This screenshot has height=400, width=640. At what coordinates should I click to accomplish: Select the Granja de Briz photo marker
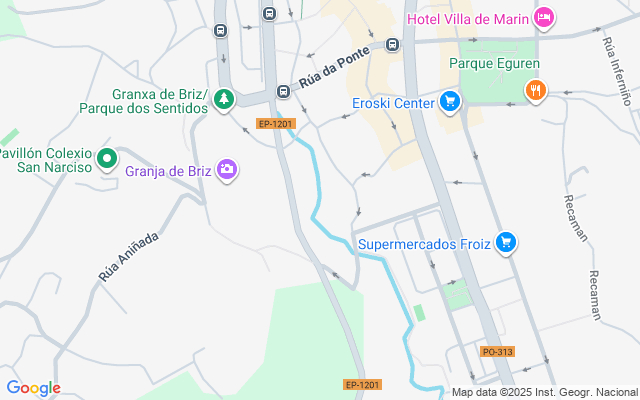pyautogui.click(x=227, y=169)
